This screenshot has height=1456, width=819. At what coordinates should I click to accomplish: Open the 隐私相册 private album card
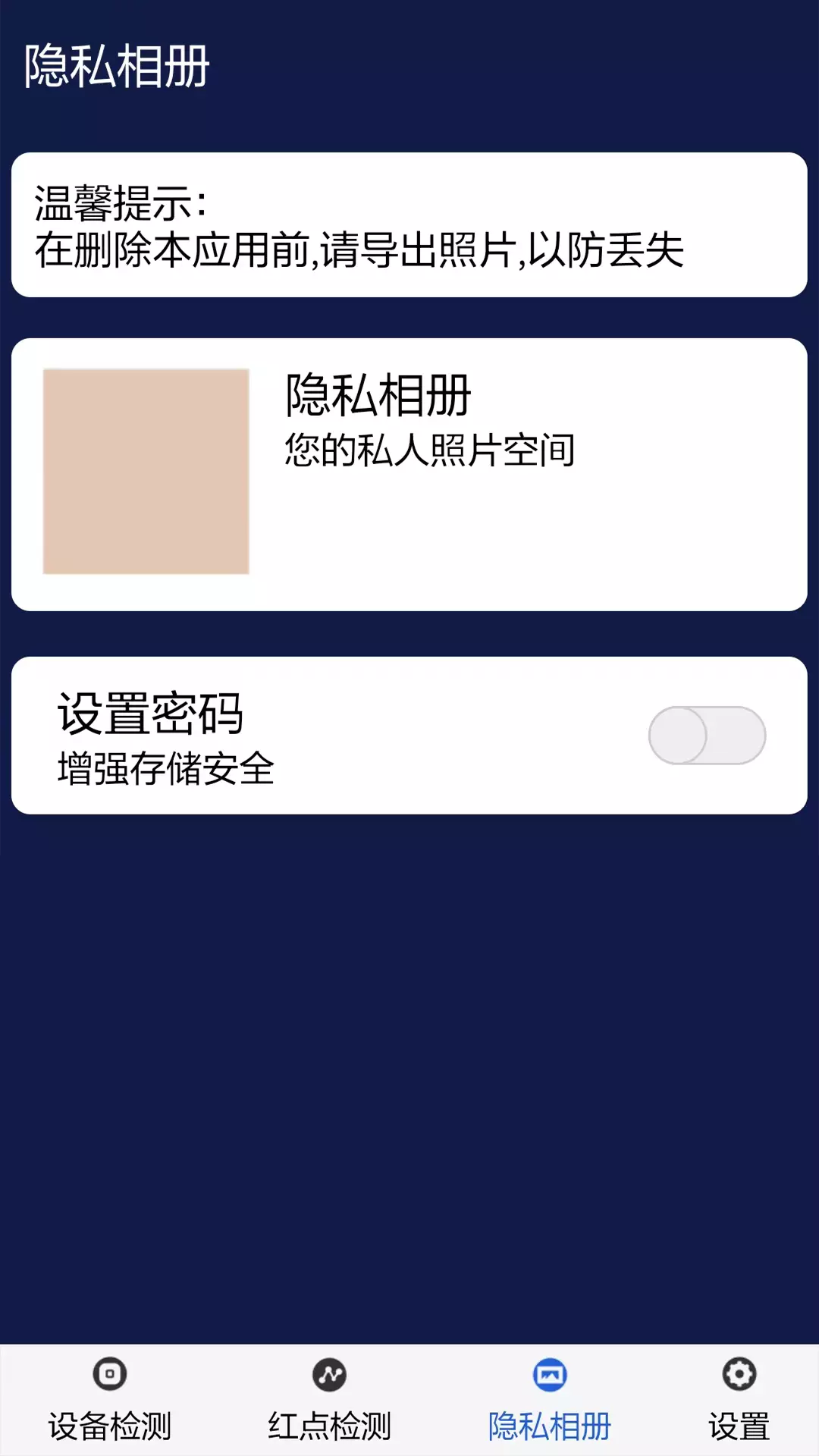tap(409, 474)
